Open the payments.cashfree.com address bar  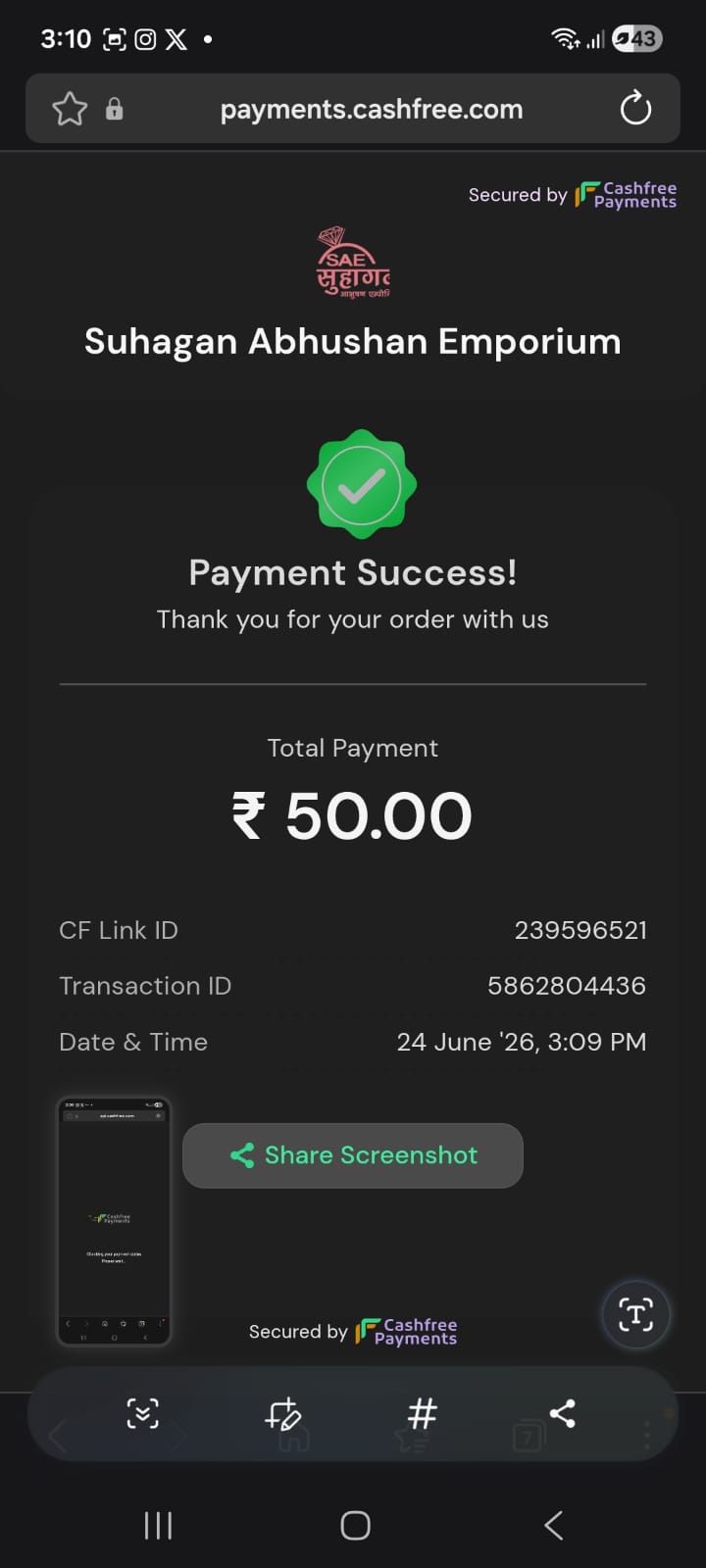coord(372,109)
